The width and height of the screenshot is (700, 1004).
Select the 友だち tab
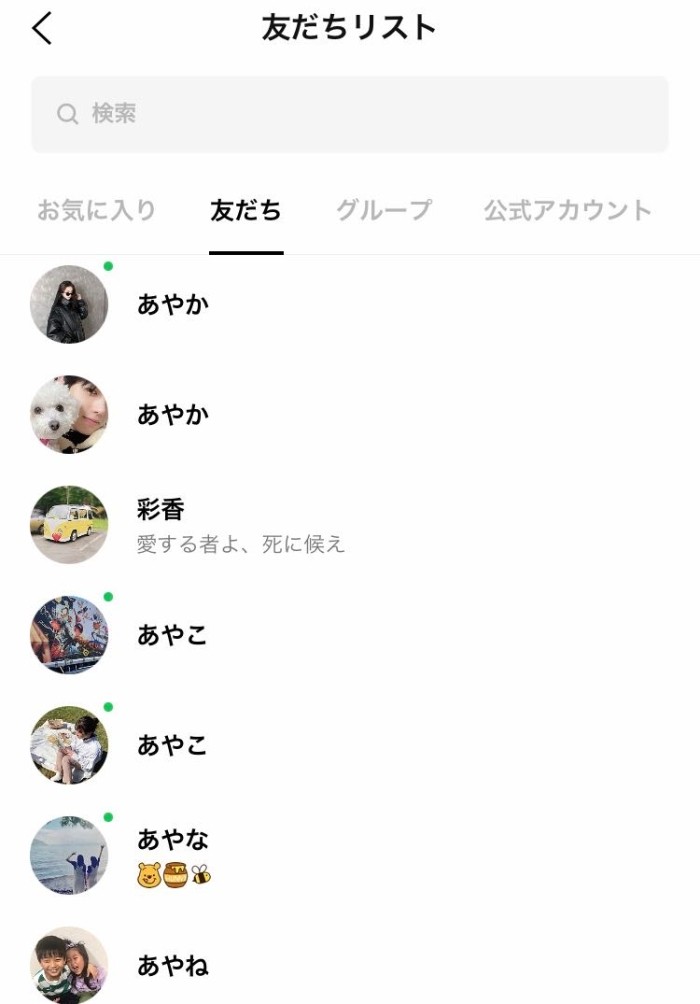click(x=246, y=211)
